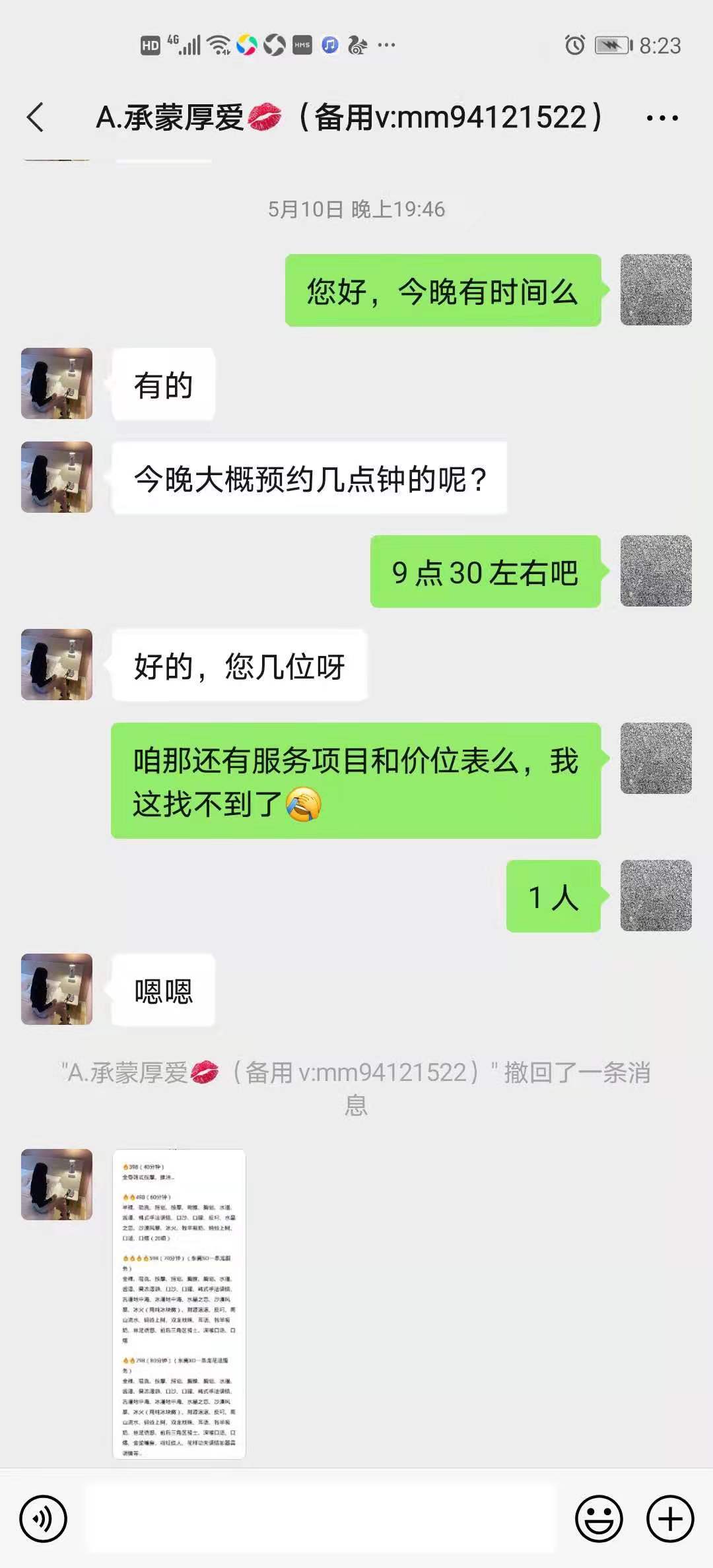Image resolution: width=713 pixels, height=1568 pixels.
Task: Go back to the chat list
Action: (36, 118)
